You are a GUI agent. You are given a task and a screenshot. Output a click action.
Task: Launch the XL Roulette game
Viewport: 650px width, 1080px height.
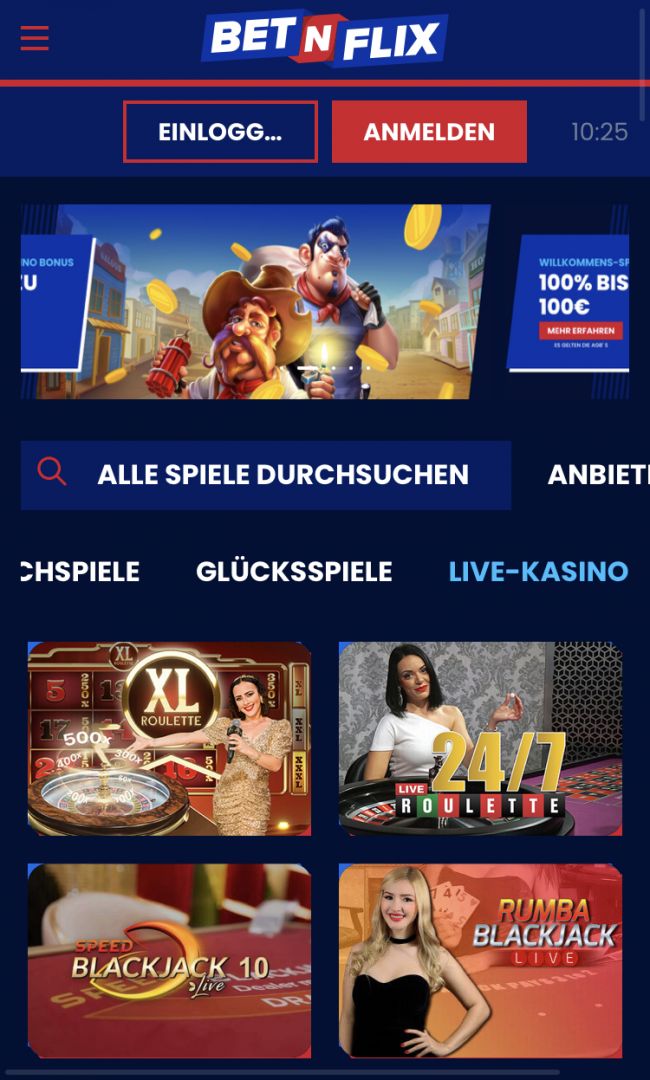tap(169, 738)
